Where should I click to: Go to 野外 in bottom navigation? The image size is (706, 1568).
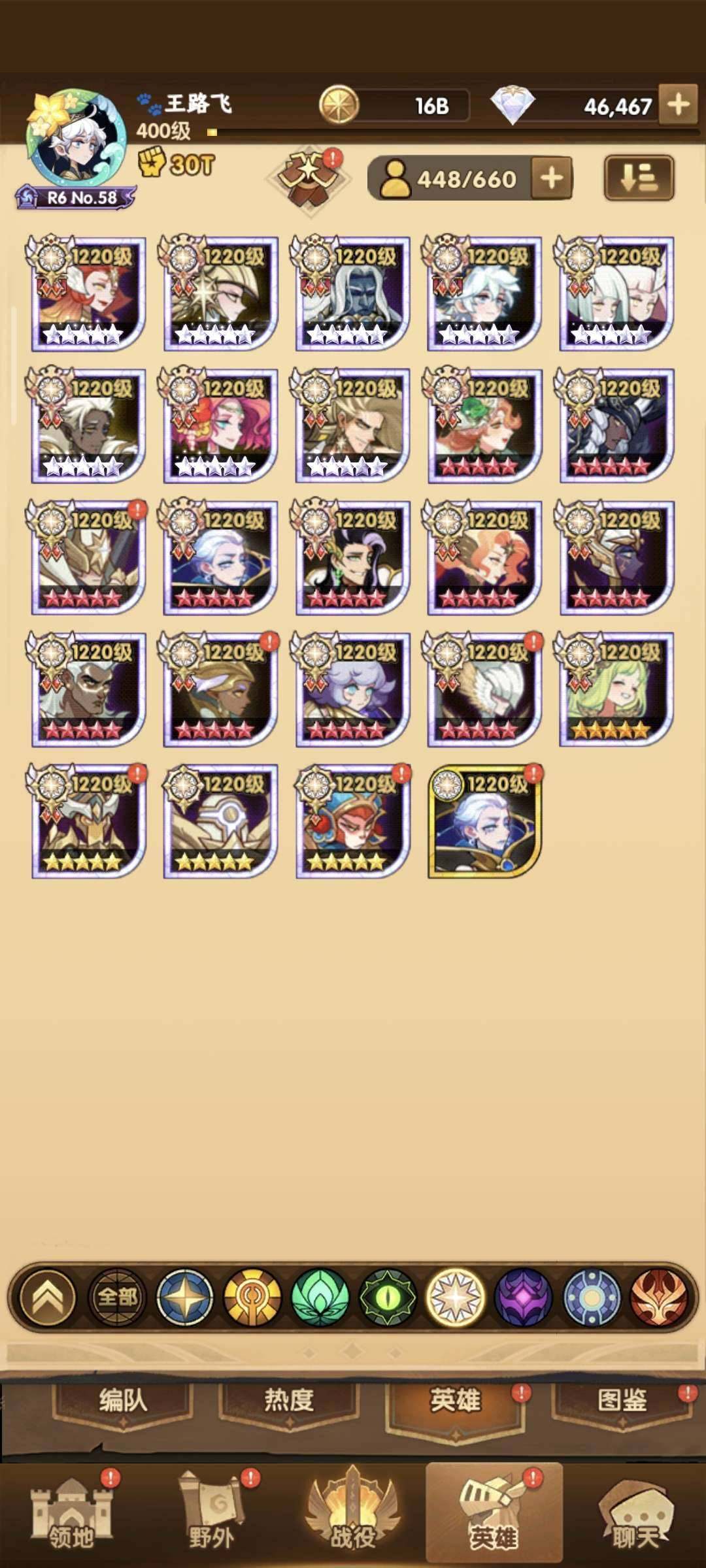point(211,1514)
